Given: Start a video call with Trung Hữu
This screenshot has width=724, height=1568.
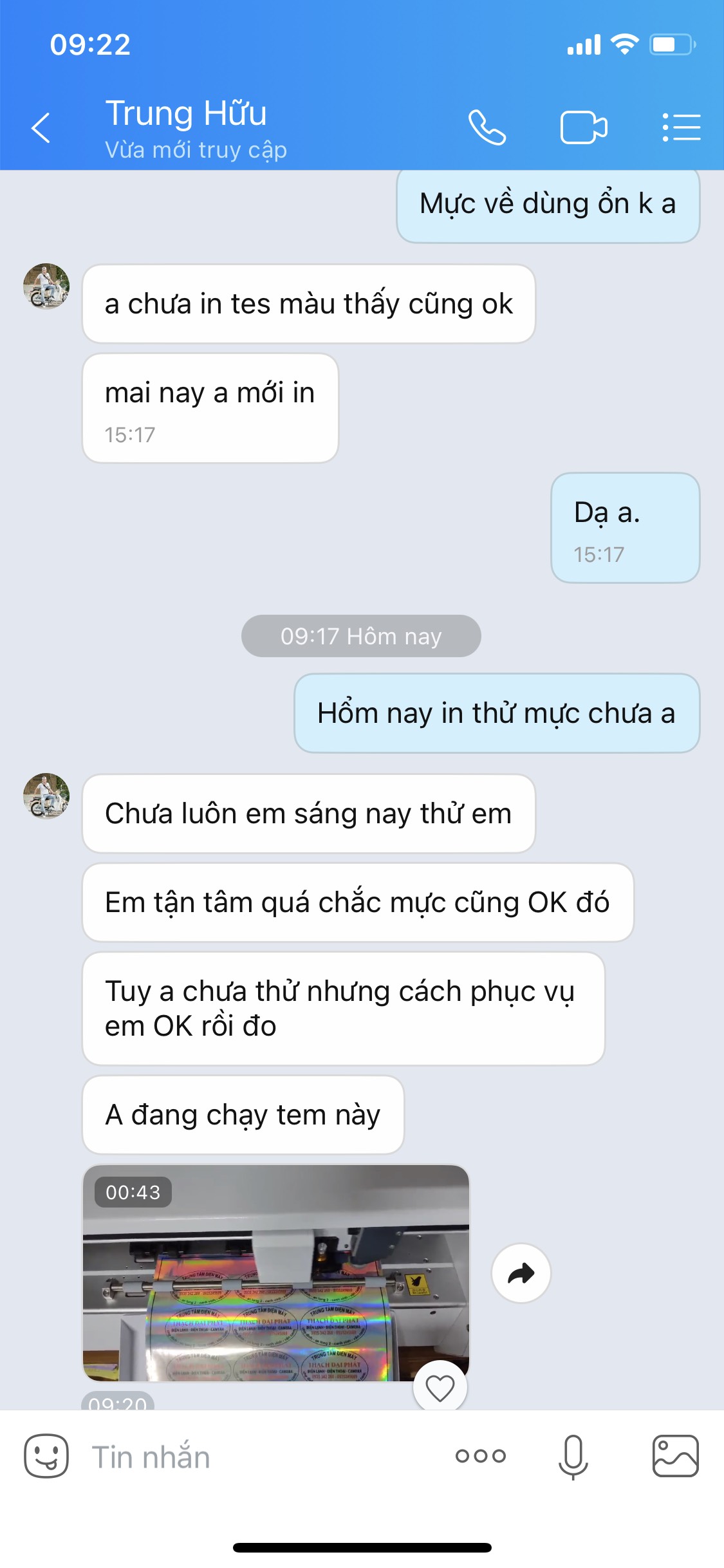Looking at the screenshot, I should pos(584,126).
